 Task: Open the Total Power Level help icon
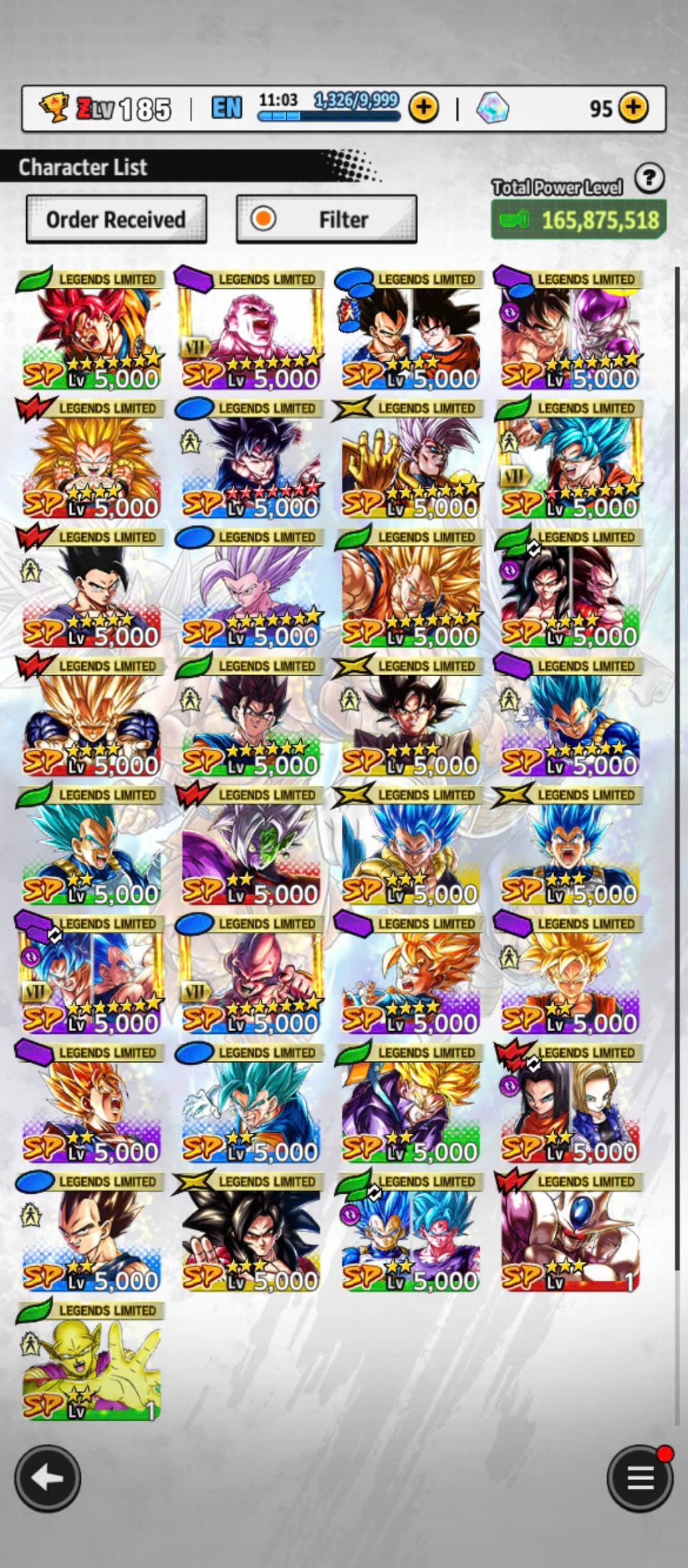[649, 179]
